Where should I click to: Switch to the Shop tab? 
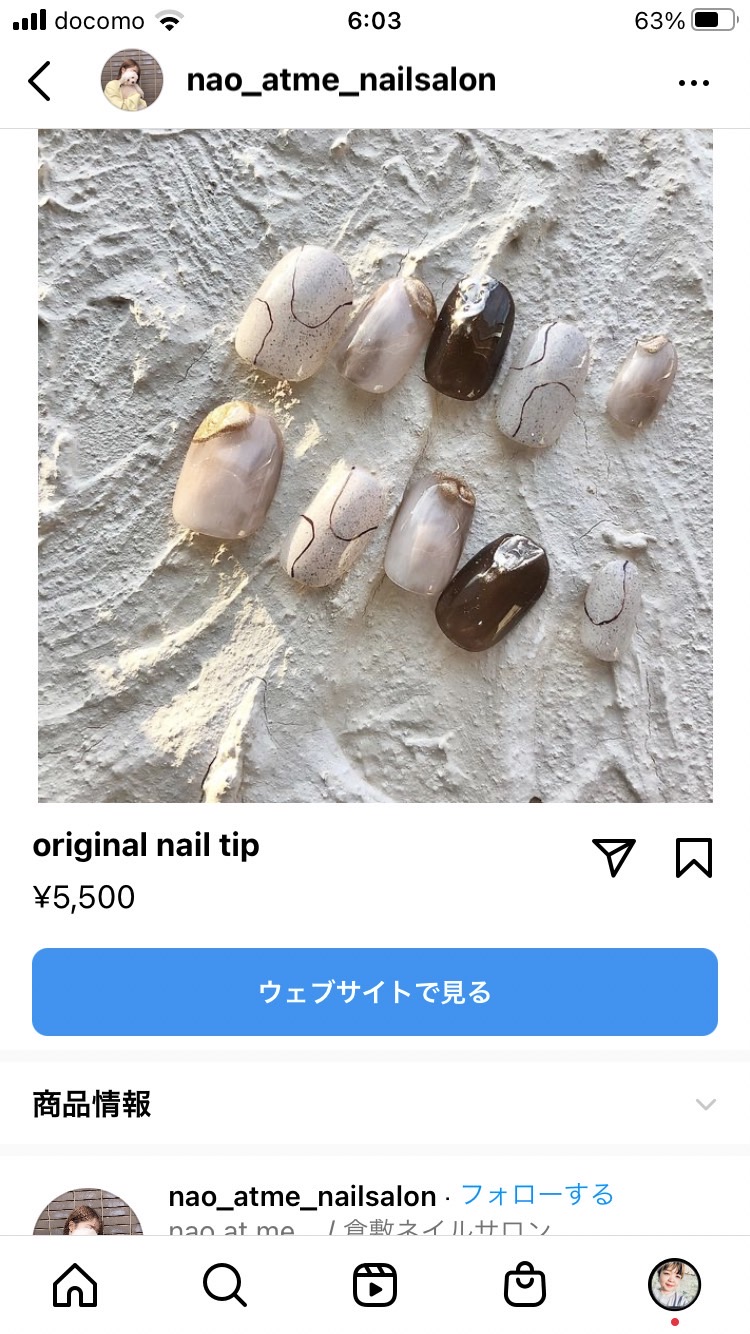(x=525, y=1285)
